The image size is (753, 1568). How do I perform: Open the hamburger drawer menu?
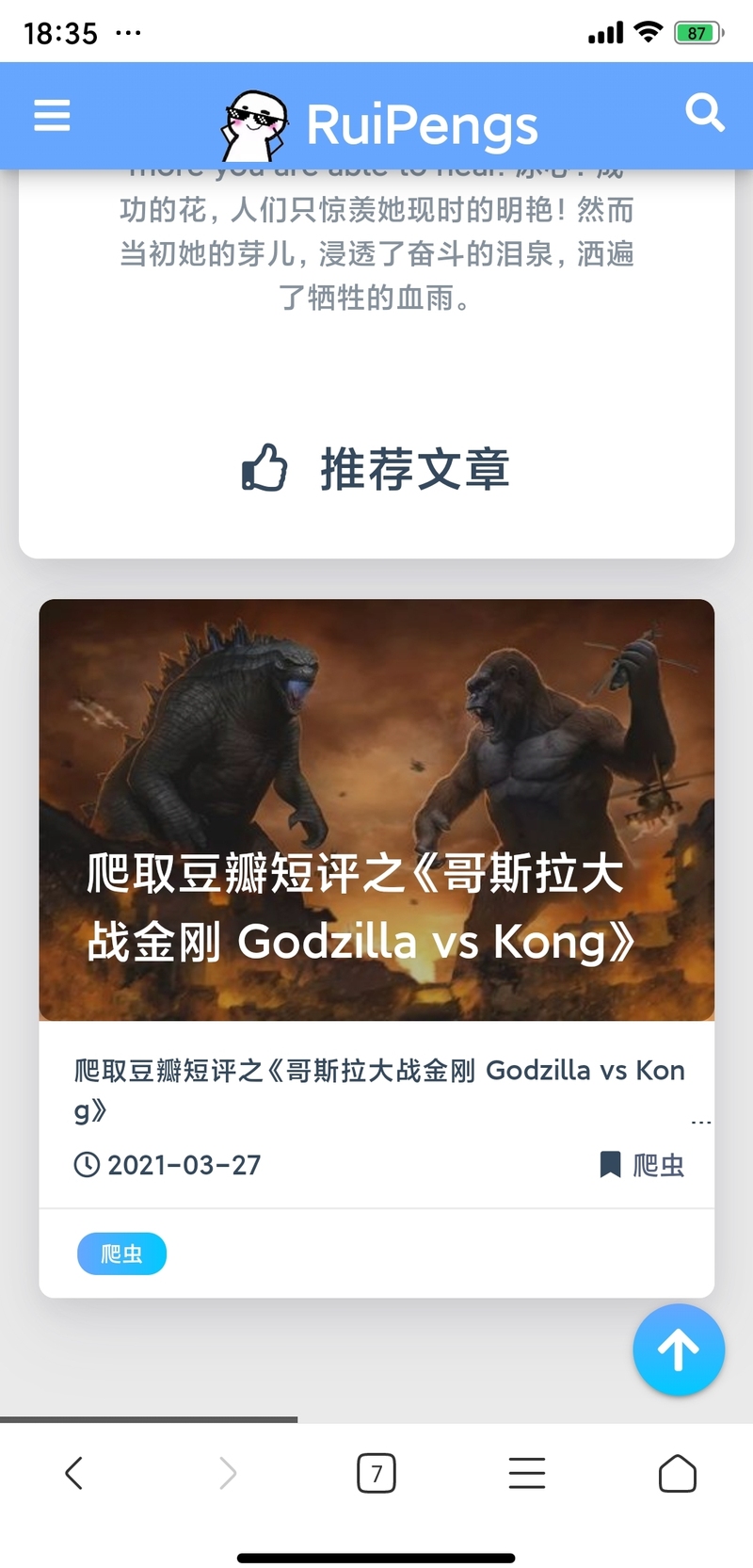pyautogui.click(x=52, y=115)
